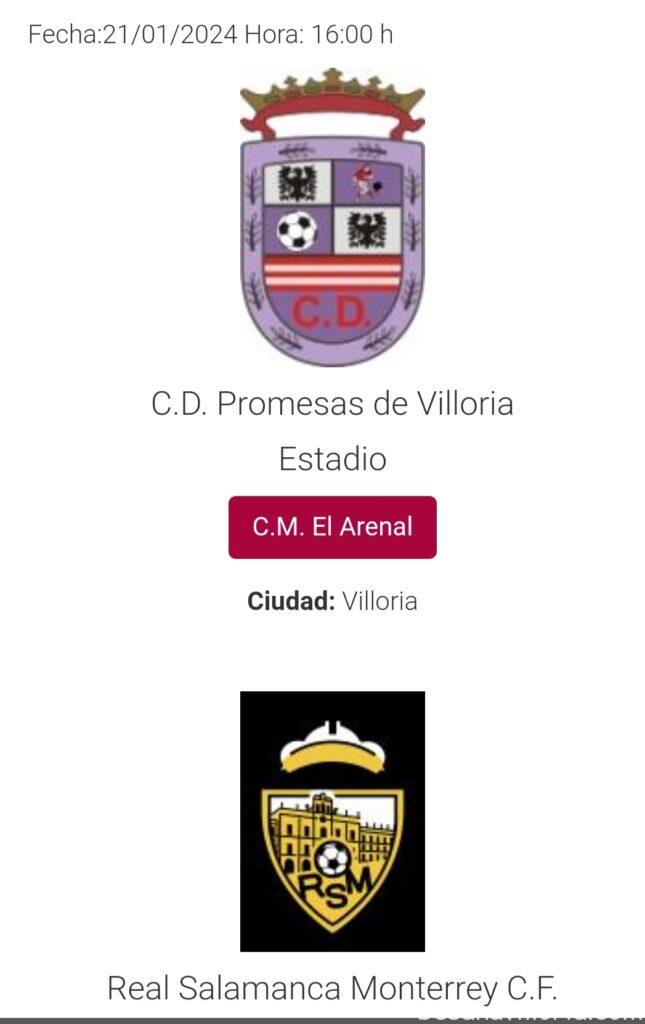The image size is (645, 1024).
Task: Open the C.M. El Arenal stadium button
Action: coord(332,527)
